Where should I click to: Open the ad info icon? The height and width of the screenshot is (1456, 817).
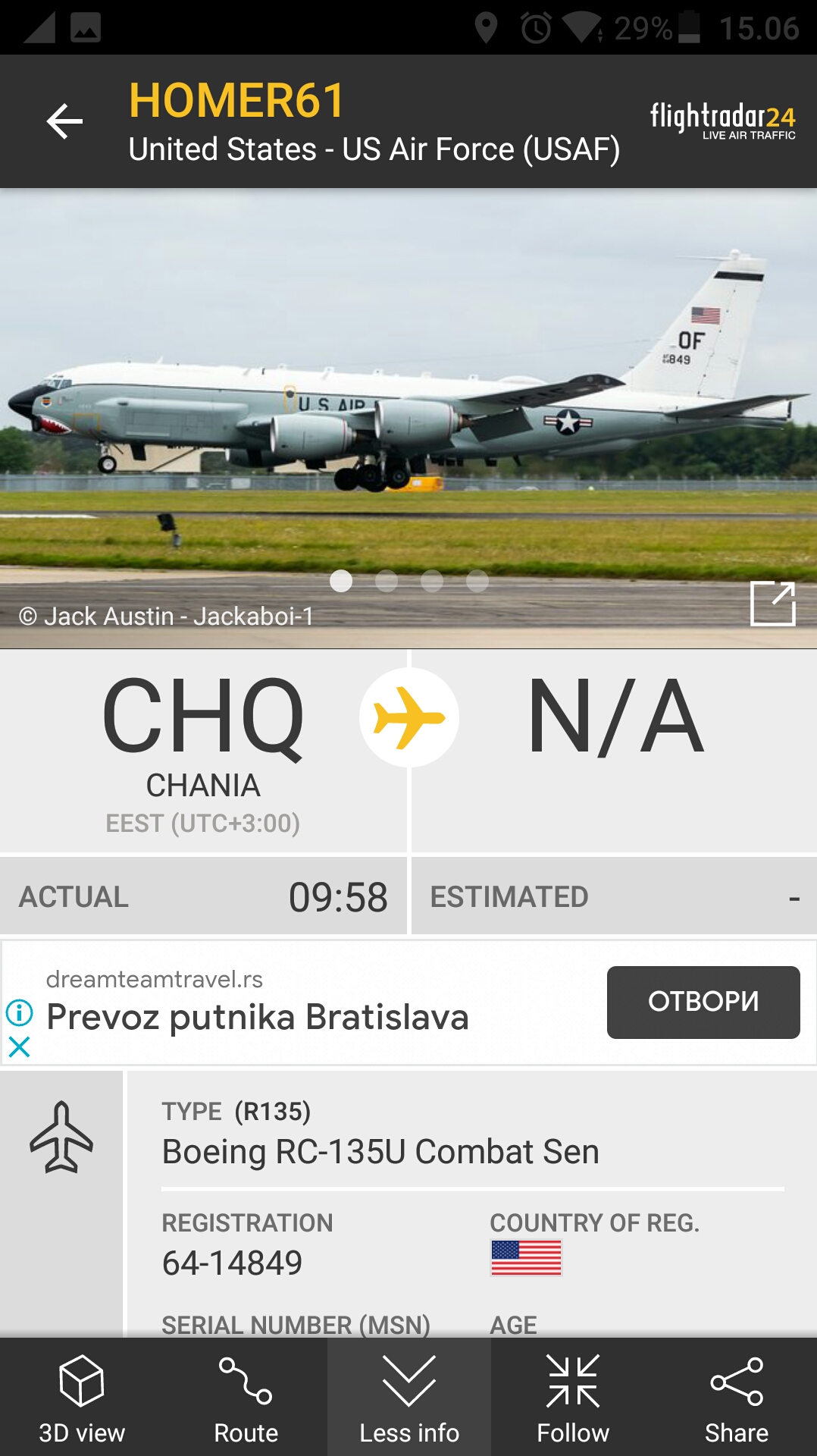tap(19, 1012)
